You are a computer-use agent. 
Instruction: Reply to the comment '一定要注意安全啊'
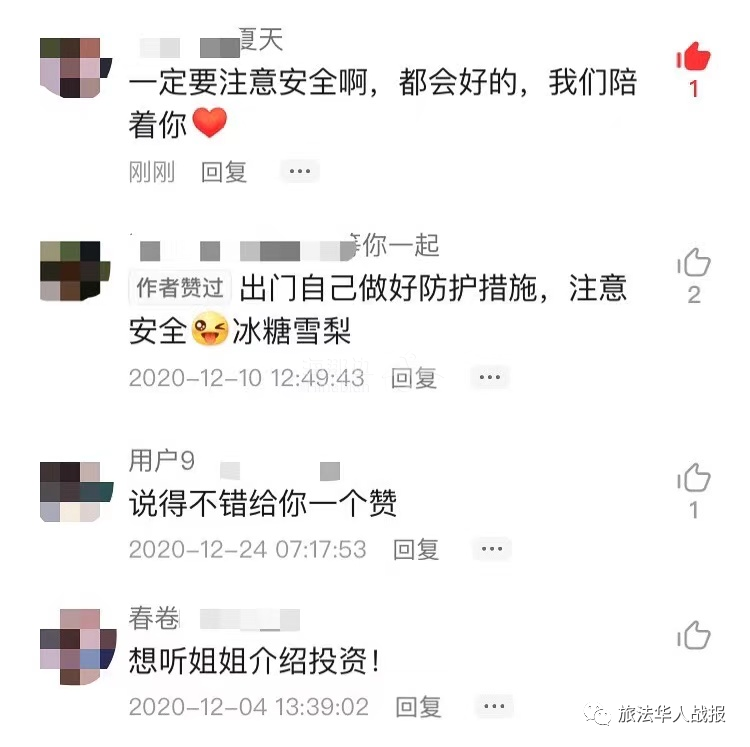224,172
